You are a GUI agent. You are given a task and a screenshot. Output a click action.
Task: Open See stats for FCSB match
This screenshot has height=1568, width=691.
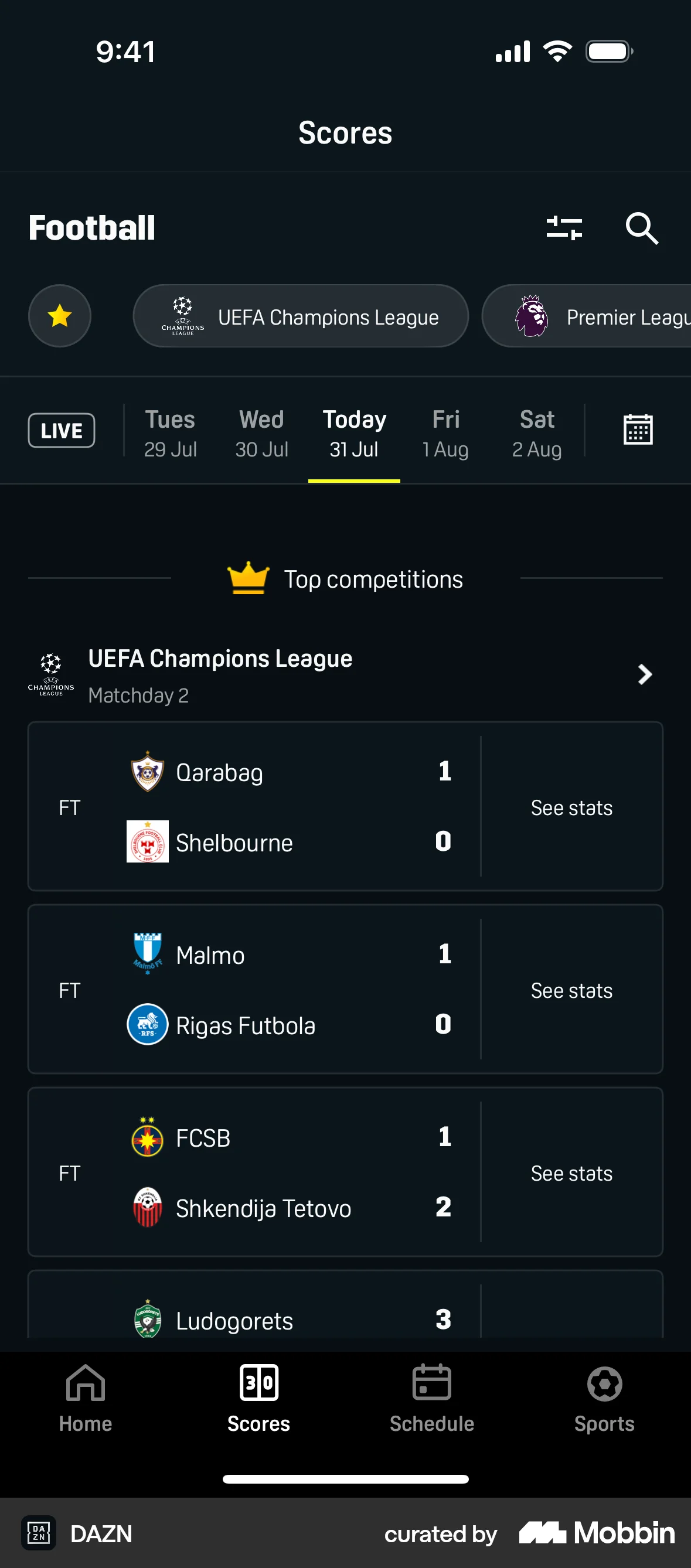coord(571,1172)
